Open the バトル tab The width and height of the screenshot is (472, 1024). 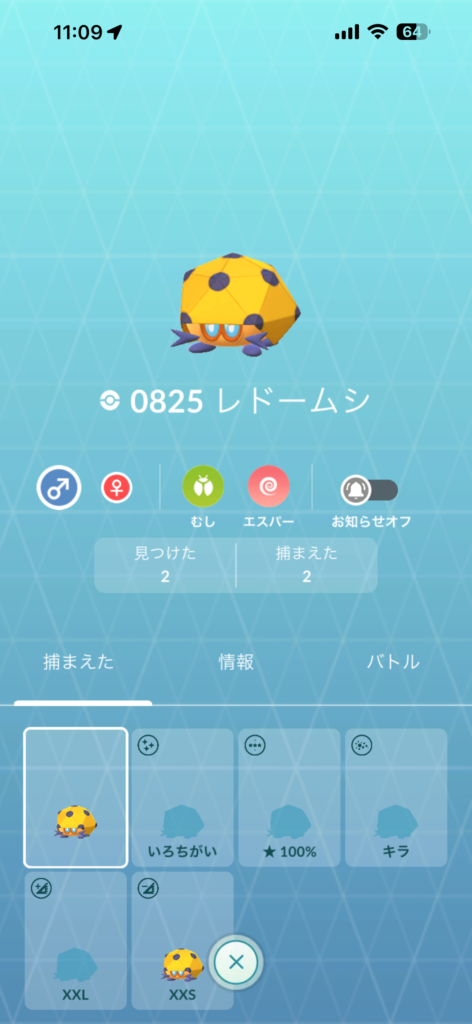393,662
